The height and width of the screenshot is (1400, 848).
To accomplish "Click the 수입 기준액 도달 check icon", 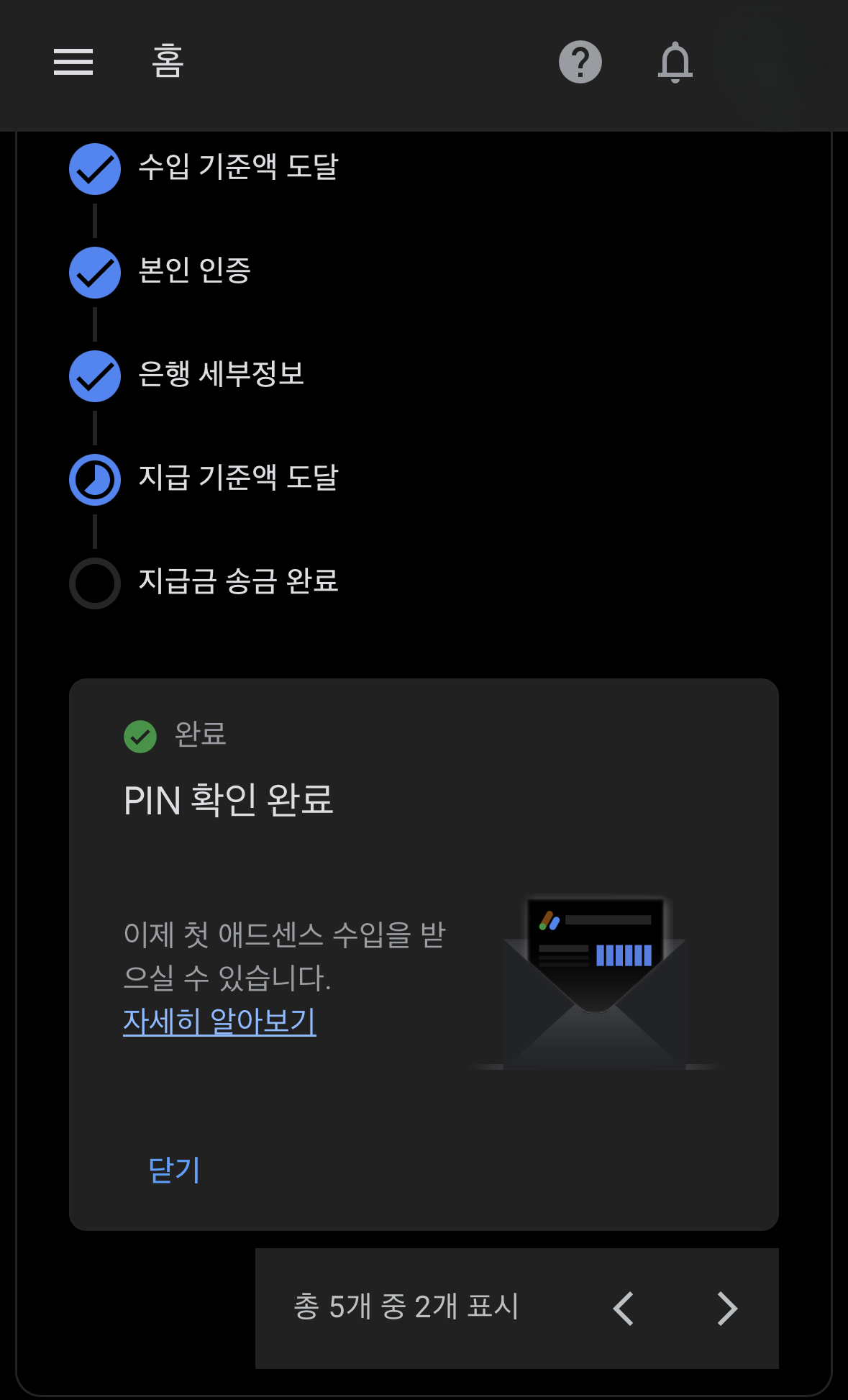I will 94,169.
